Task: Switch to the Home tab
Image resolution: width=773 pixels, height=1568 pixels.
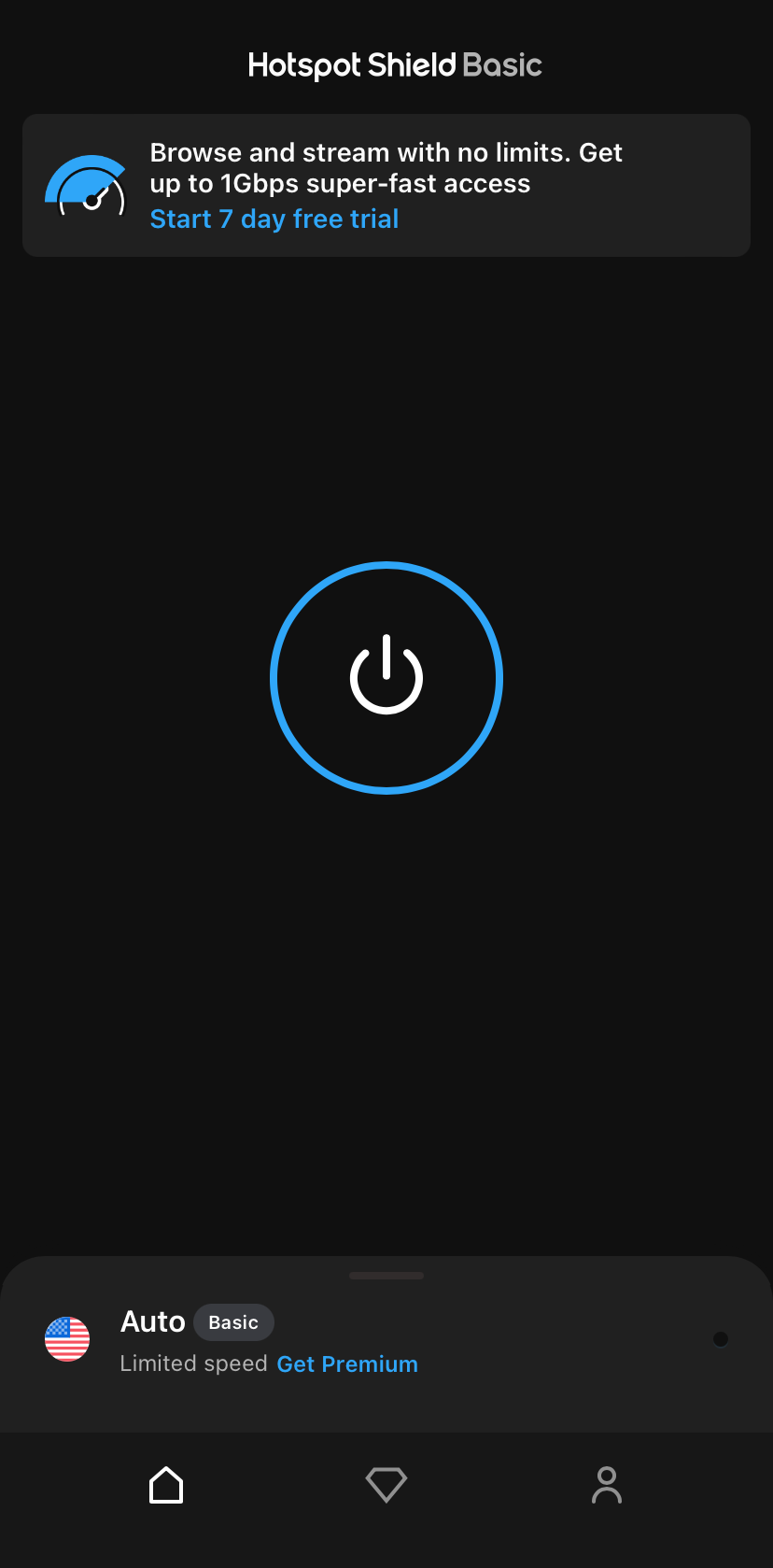Action: click(x=166, y=1485)
